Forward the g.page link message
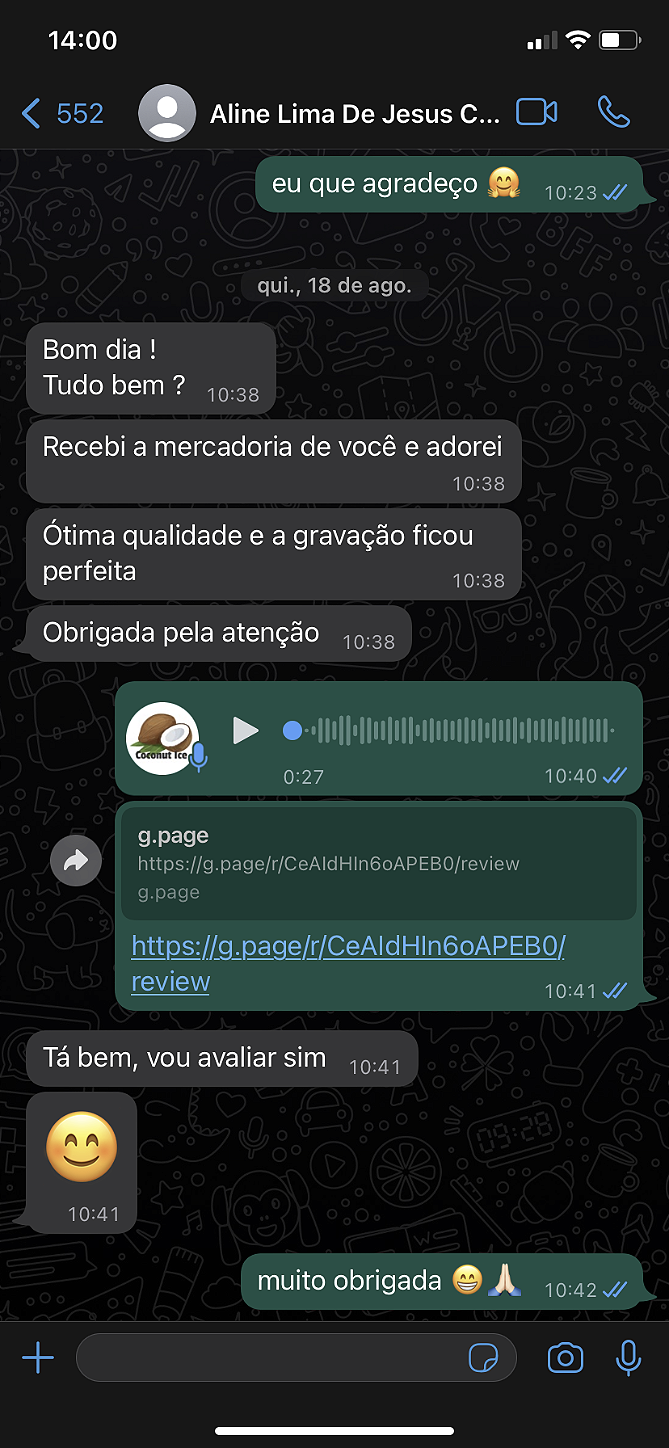 76,861
